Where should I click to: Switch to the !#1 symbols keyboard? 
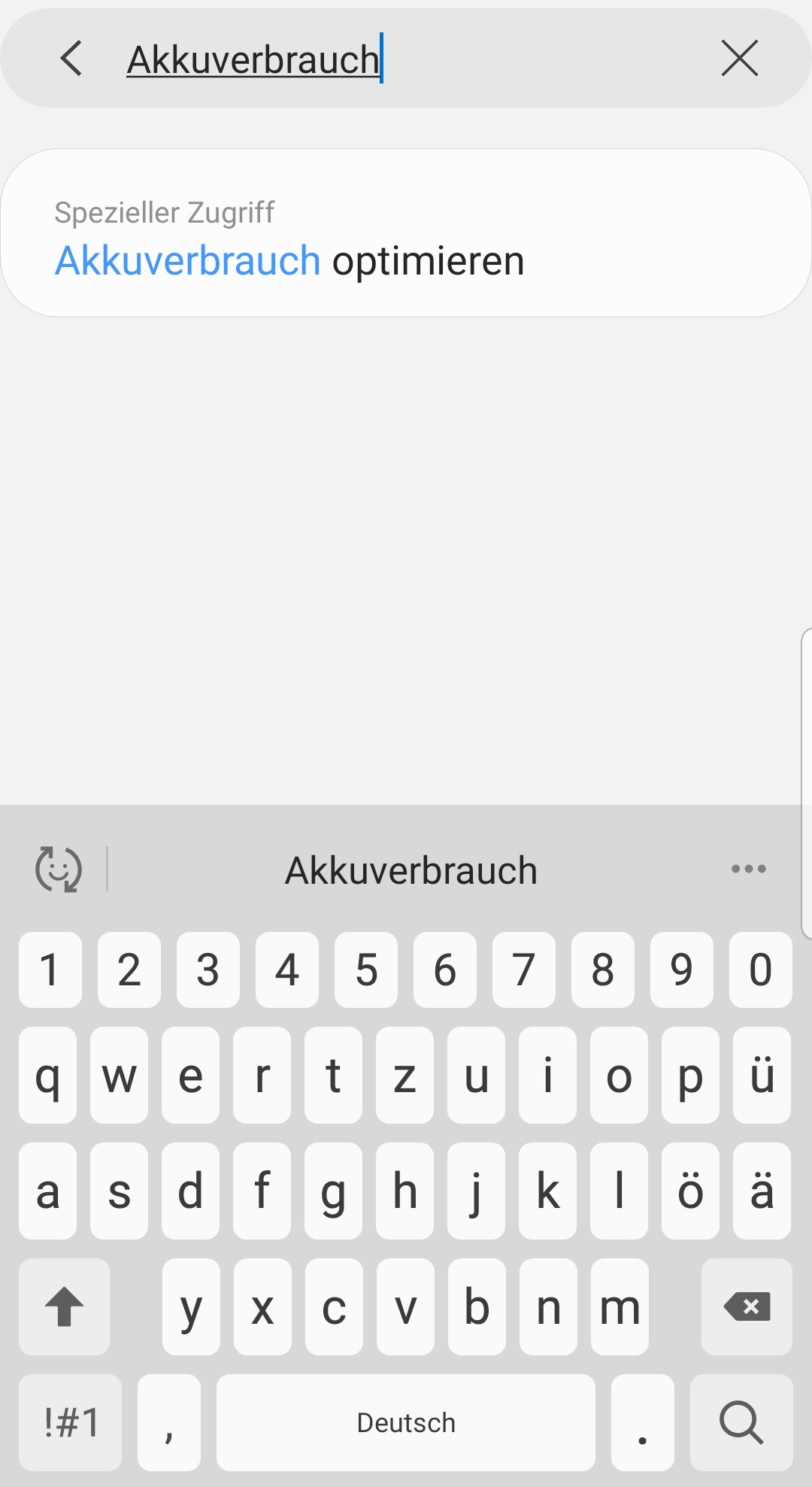pos(71,1422)
